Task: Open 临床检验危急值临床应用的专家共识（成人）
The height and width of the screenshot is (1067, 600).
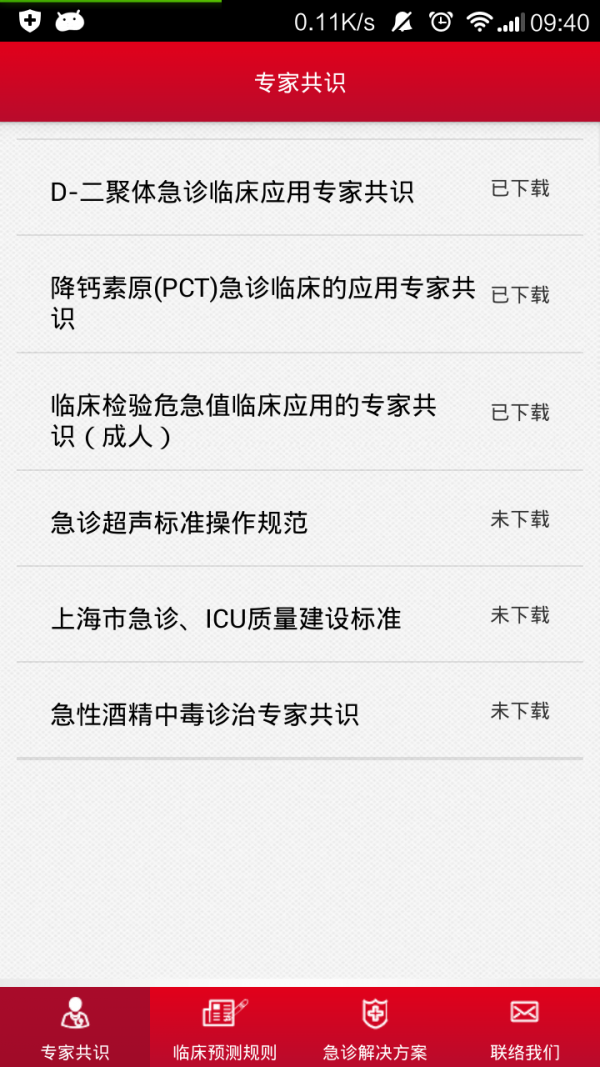Action: [x=244, y=420]
